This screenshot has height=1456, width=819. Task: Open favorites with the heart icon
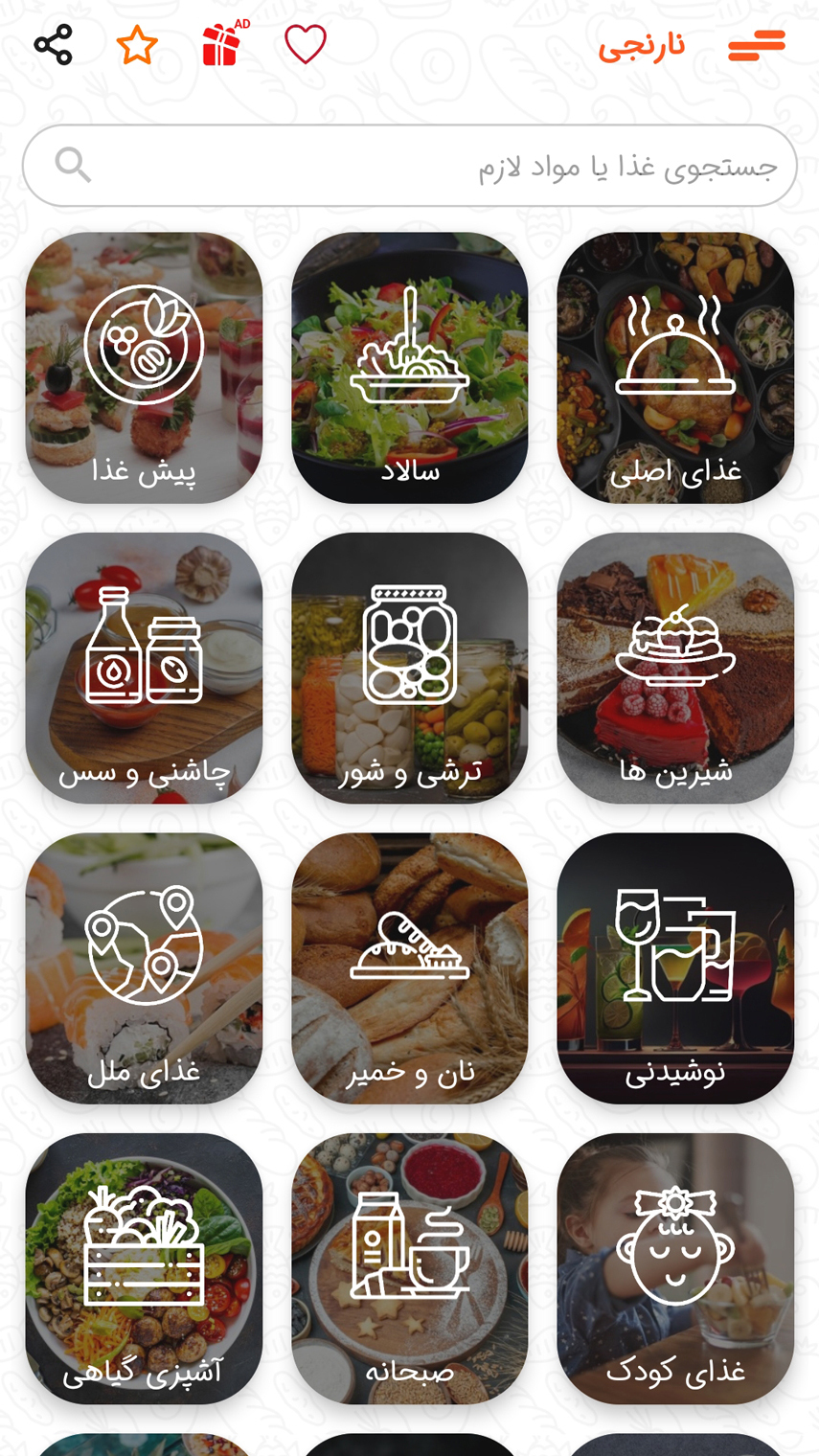[x=306, y=45]
